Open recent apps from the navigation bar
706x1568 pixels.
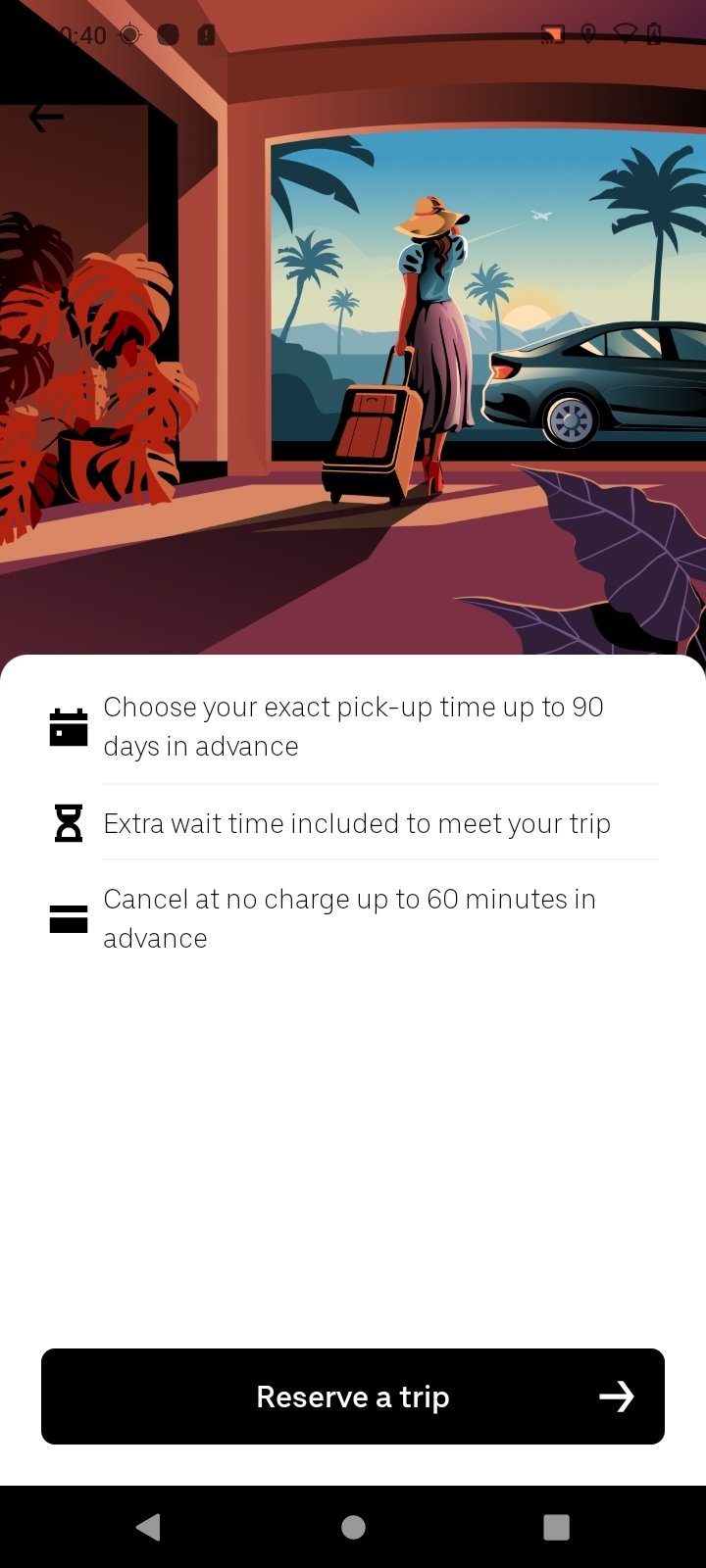point(556,1527)
